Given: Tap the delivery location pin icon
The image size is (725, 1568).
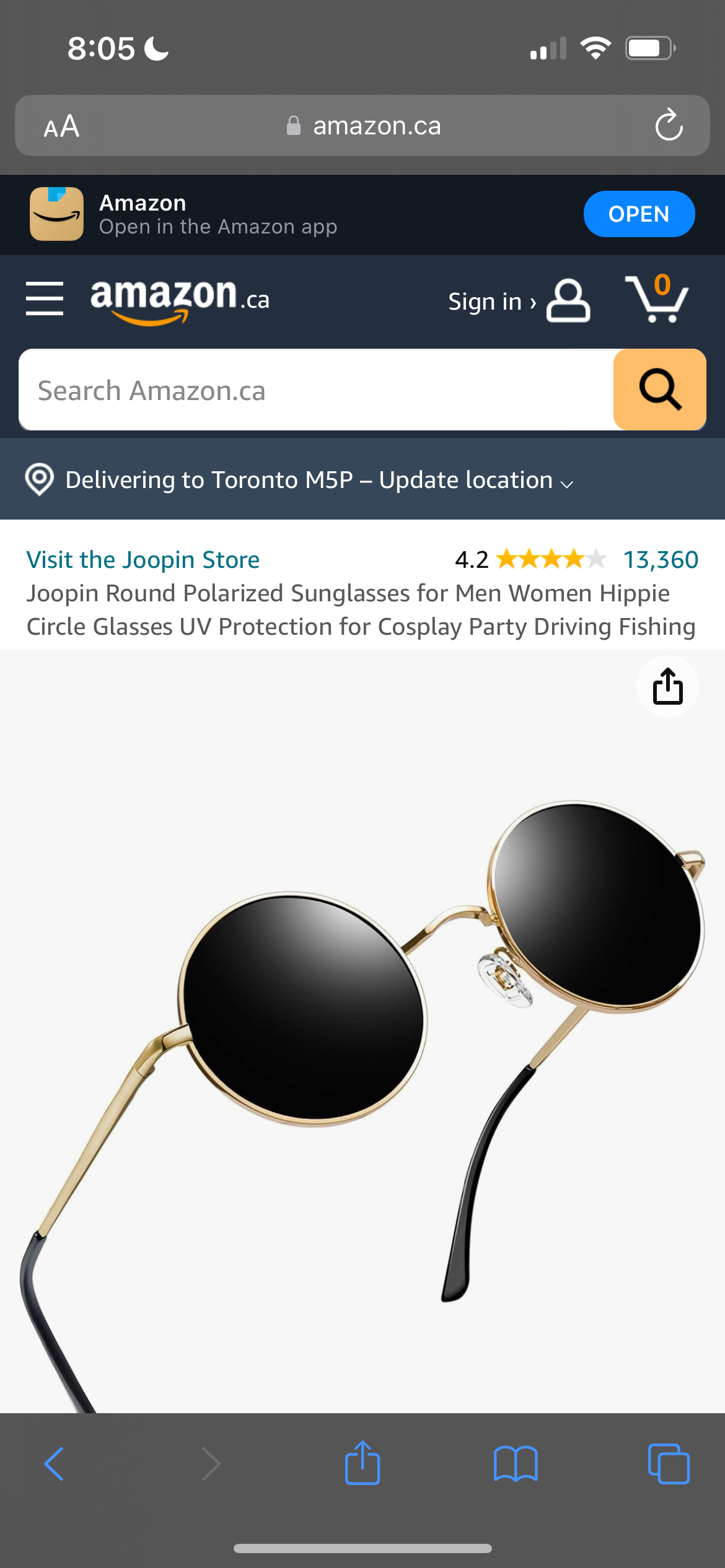Looking at the screenshot, I should click(x=38, y=479).
